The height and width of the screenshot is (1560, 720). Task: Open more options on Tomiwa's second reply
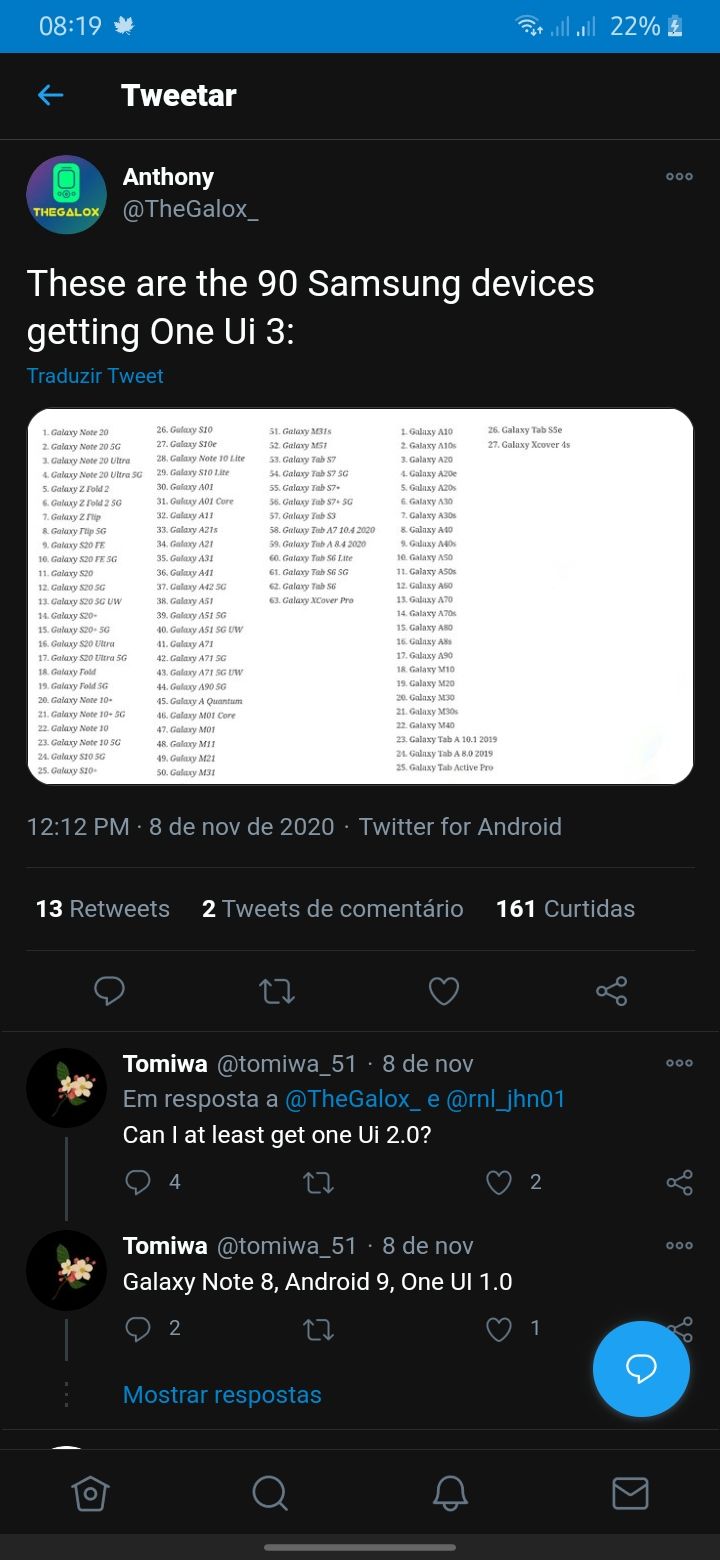pos(678,1245)
